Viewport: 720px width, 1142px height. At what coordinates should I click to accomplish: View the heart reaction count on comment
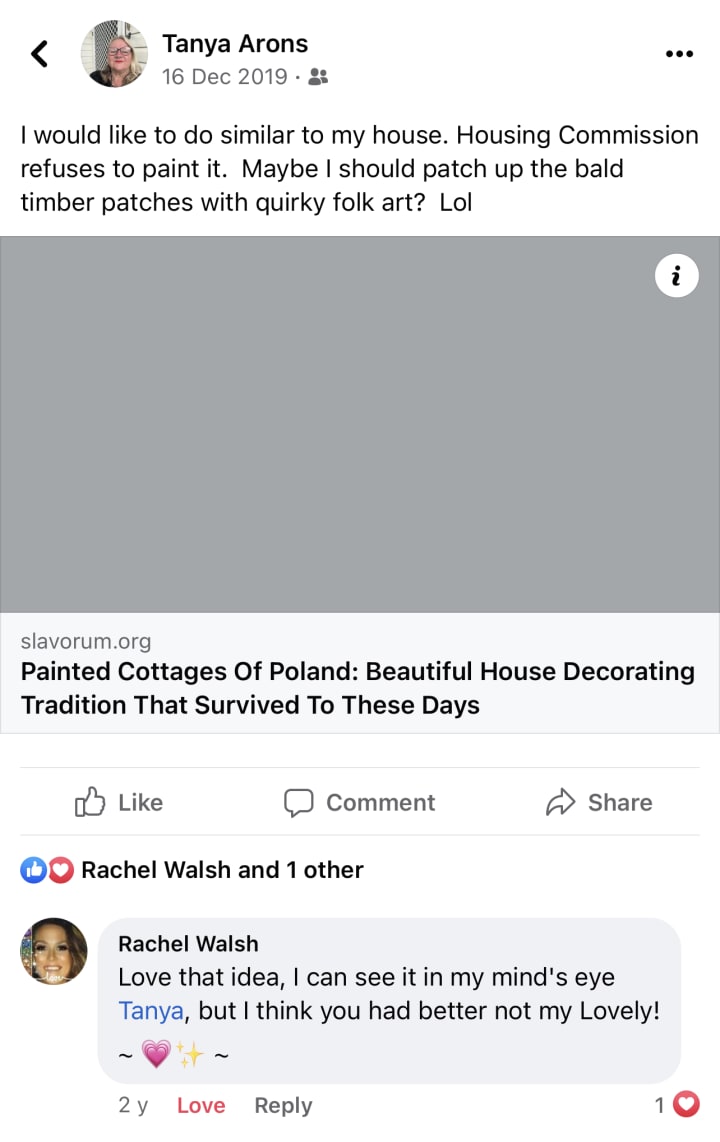[677, 1105]
